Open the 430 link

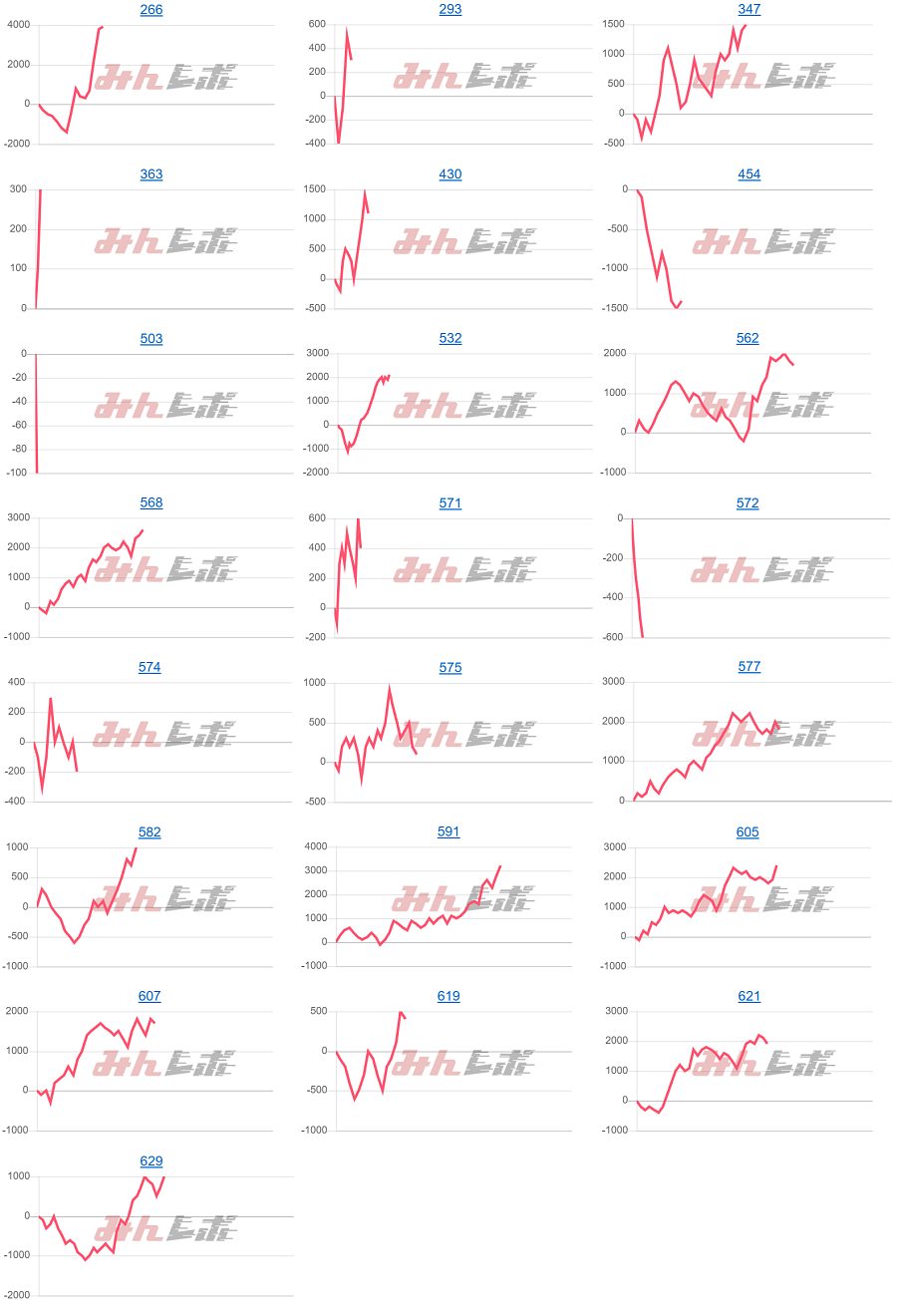coord(450,174)
